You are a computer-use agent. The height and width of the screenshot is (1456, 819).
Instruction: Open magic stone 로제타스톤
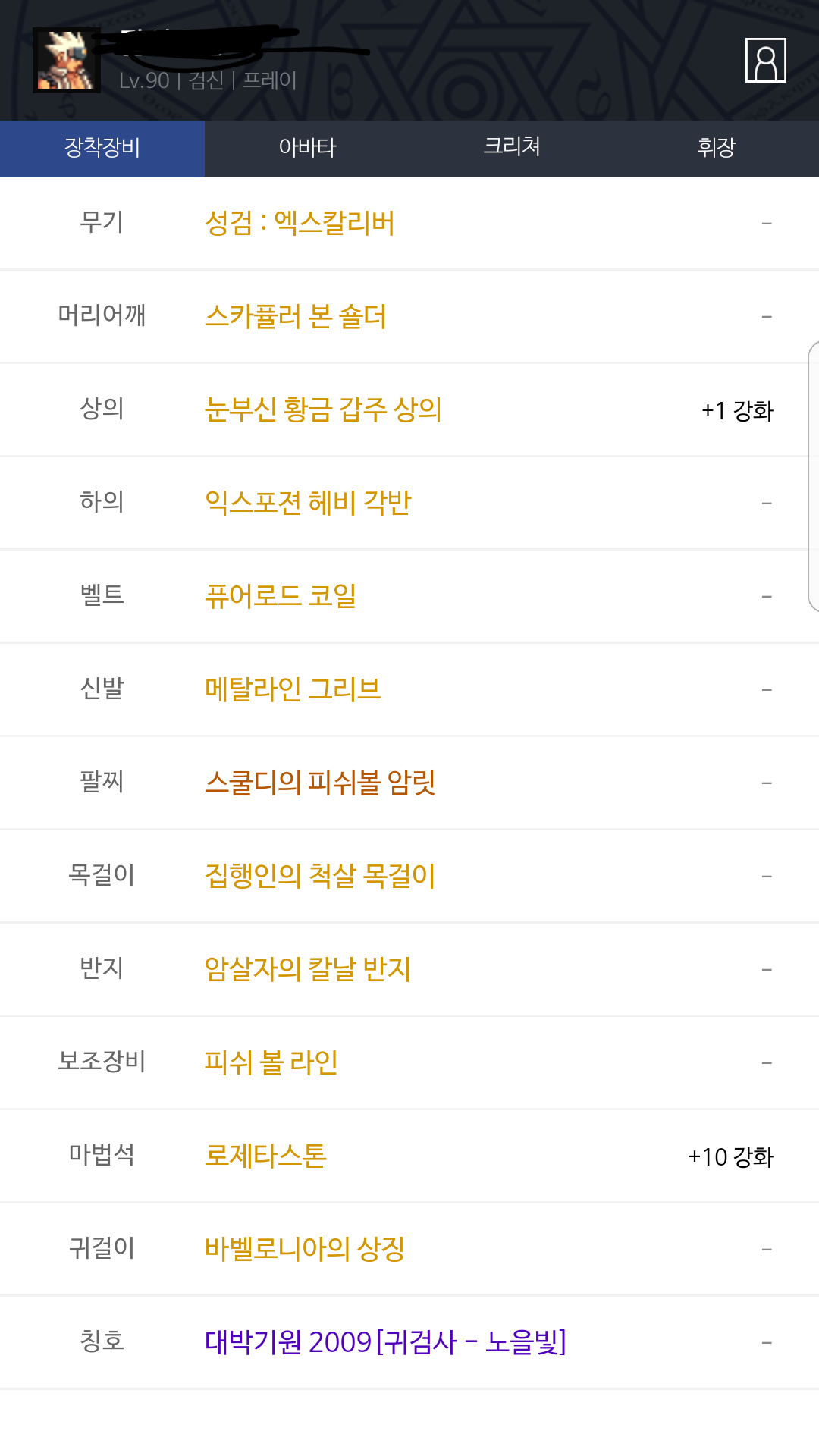pyautogui.click(x=265, y=1156)
